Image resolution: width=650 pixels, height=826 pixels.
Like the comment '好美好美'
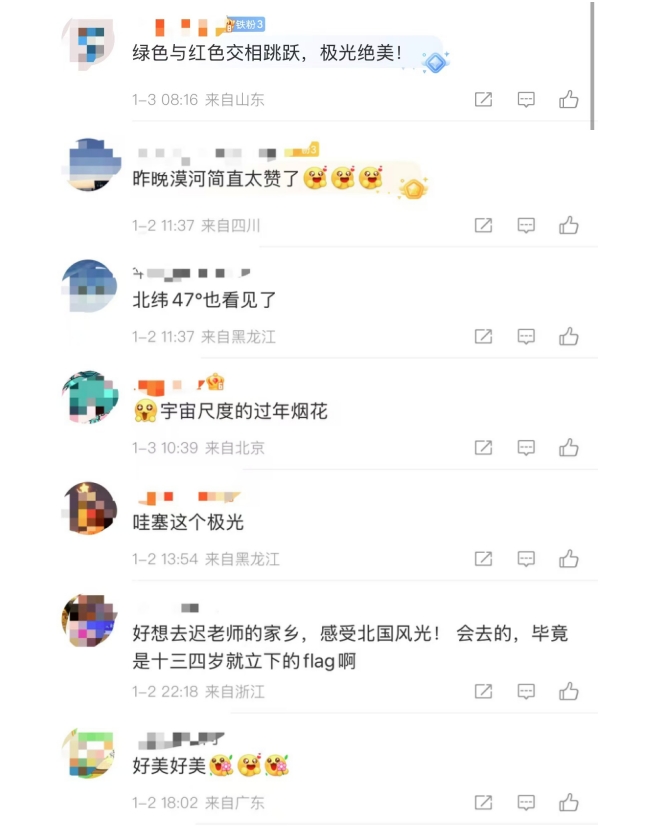click(x=569, y=802)
